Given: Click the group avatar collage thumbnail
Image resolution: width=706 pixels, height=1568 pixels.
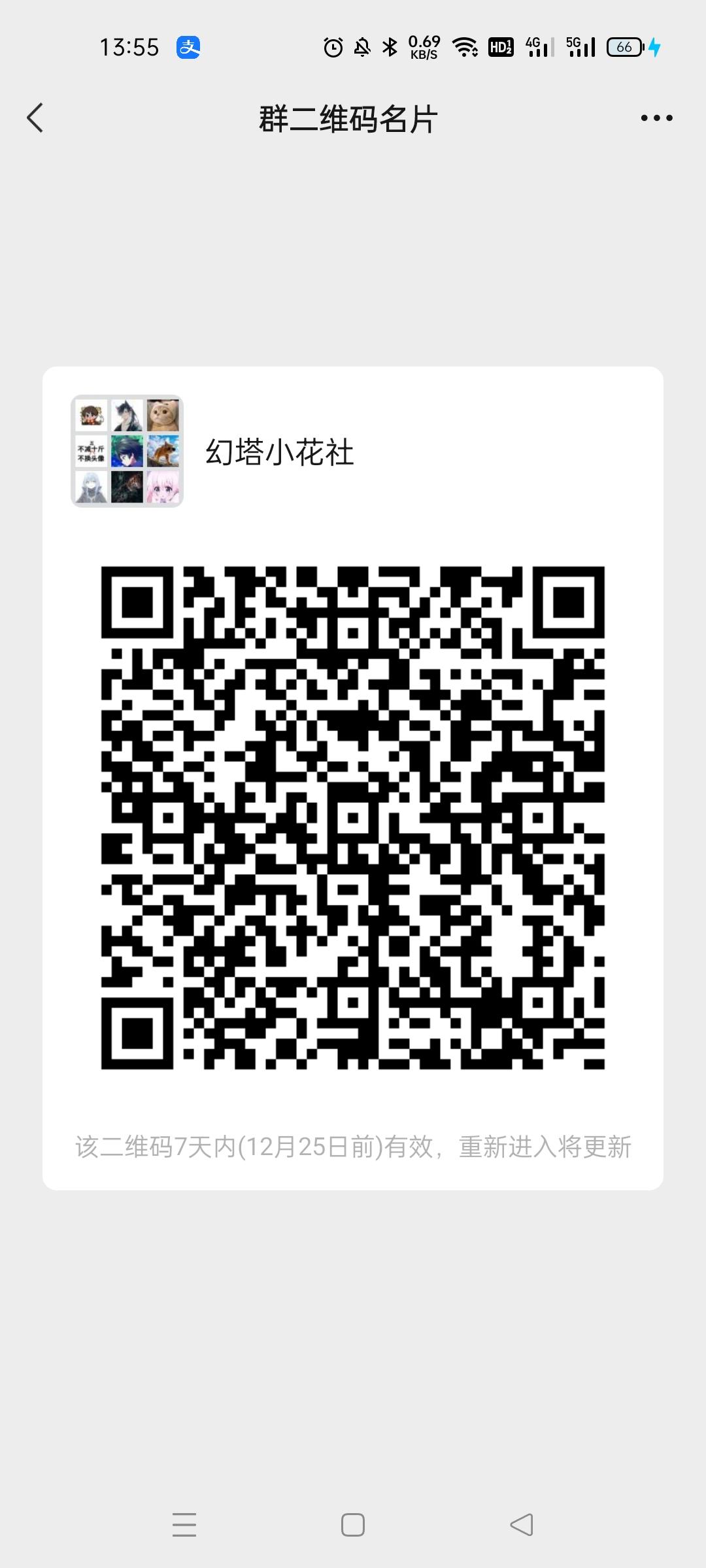Looking at the screenshot, I should [x=127, y=451].
